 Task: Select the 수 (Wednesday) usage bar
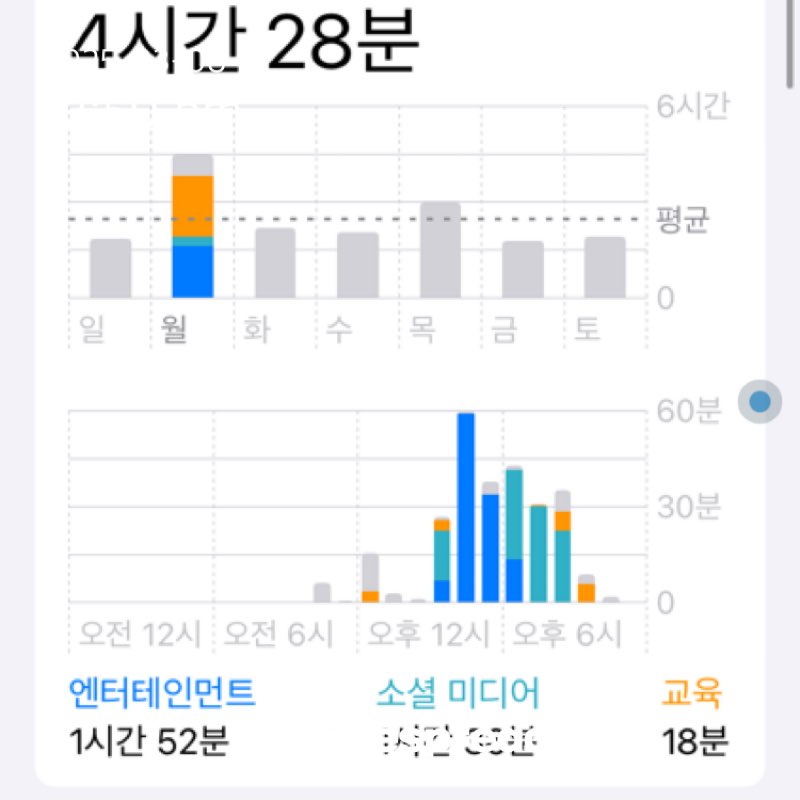click(357, 265)
